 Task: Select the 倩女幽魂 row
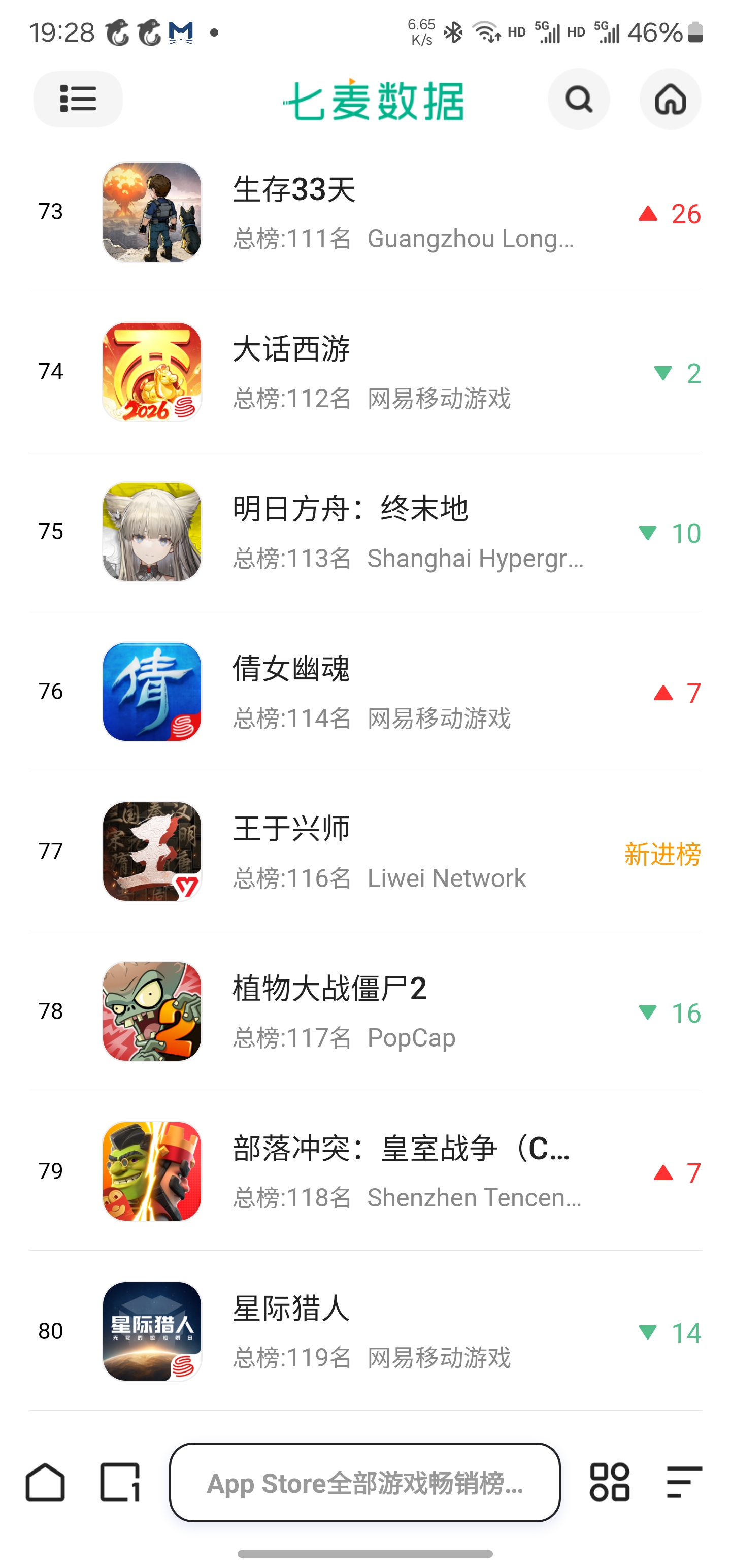tap(365, 692)
